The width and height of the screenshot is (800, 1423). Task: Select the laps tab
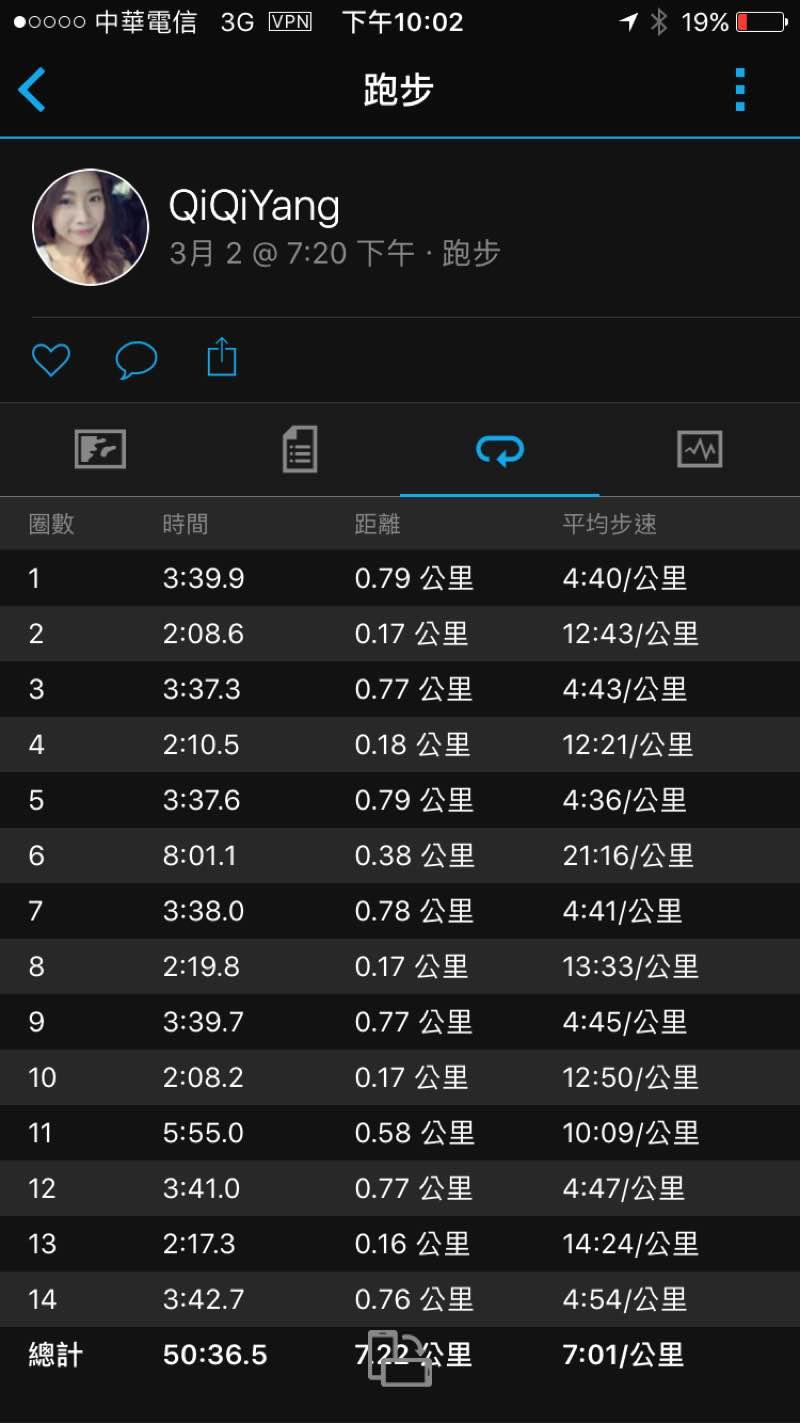point(499,450)
